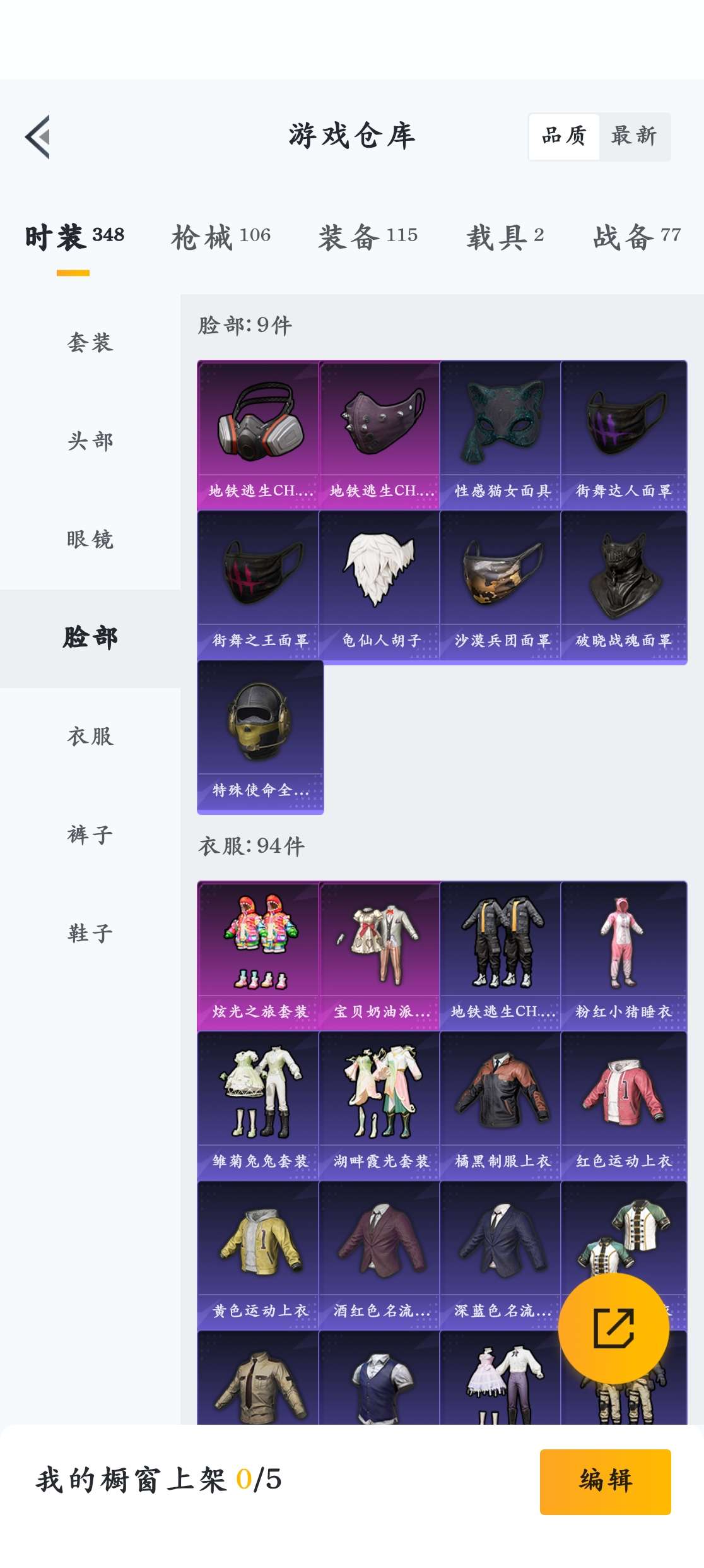Sort items by 品质

coord(564,136)
